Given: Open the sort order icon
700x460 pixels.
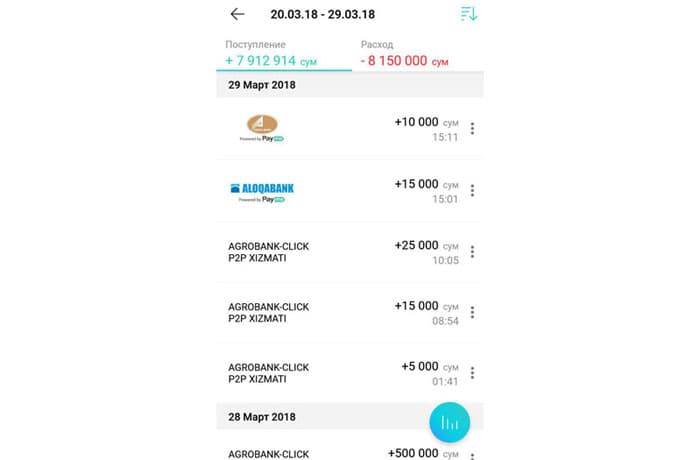Looking at the screenshot, I should pyautogui.click(x=469, y=14).
